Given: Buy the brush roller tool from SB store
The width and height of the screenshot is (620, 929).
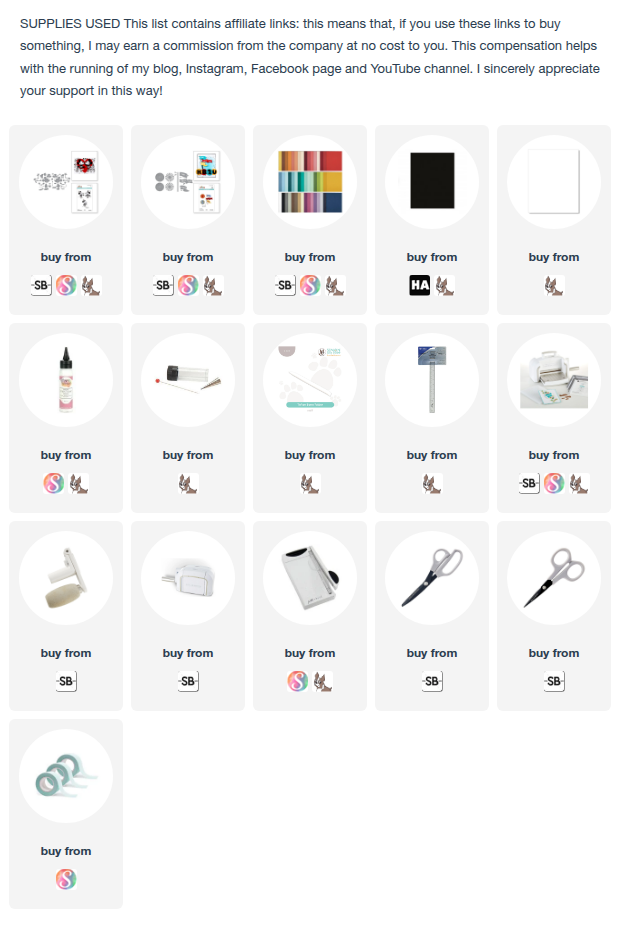Looking at the screenshot, I should pos(66,682).
